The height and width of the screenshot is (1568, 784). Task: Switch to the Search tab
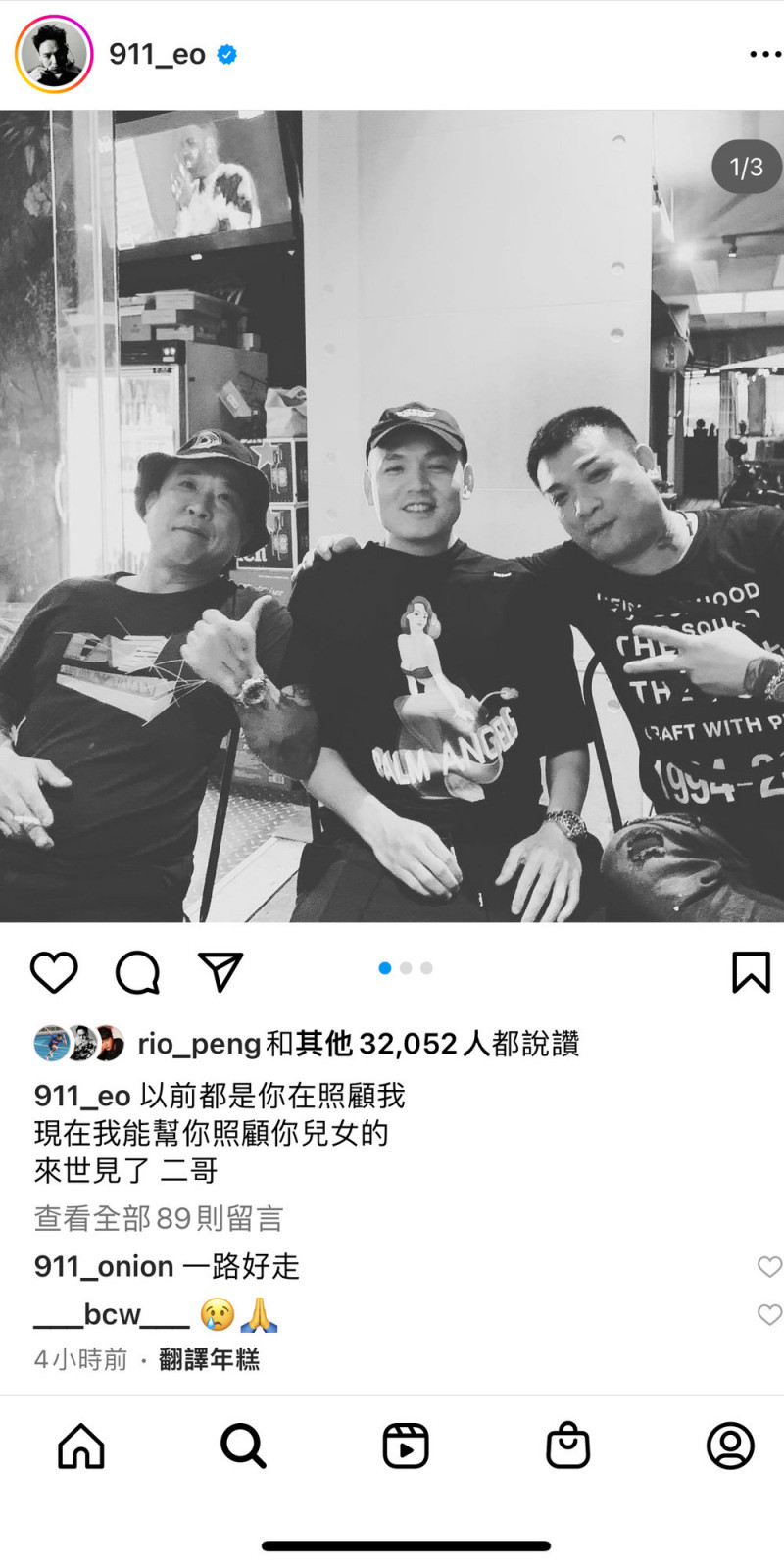(x=243, y=1445)
